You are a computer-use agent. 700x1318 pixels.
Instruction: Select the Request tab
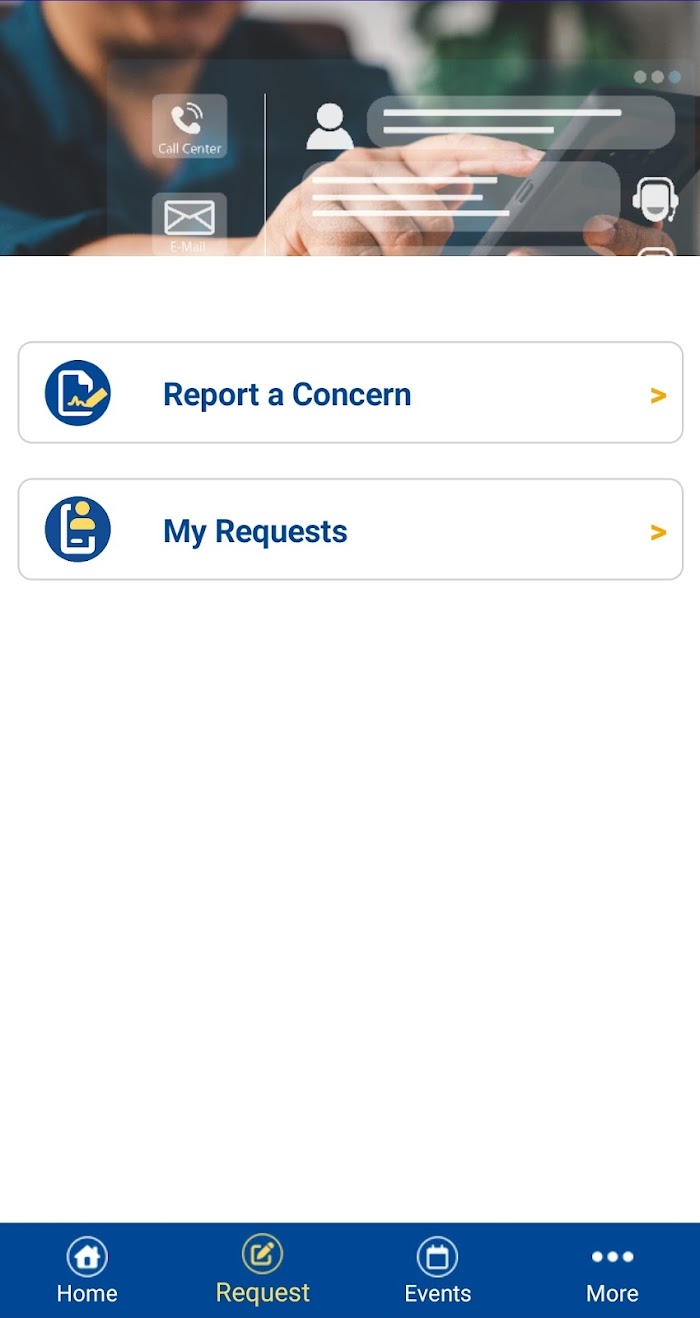262,1270
